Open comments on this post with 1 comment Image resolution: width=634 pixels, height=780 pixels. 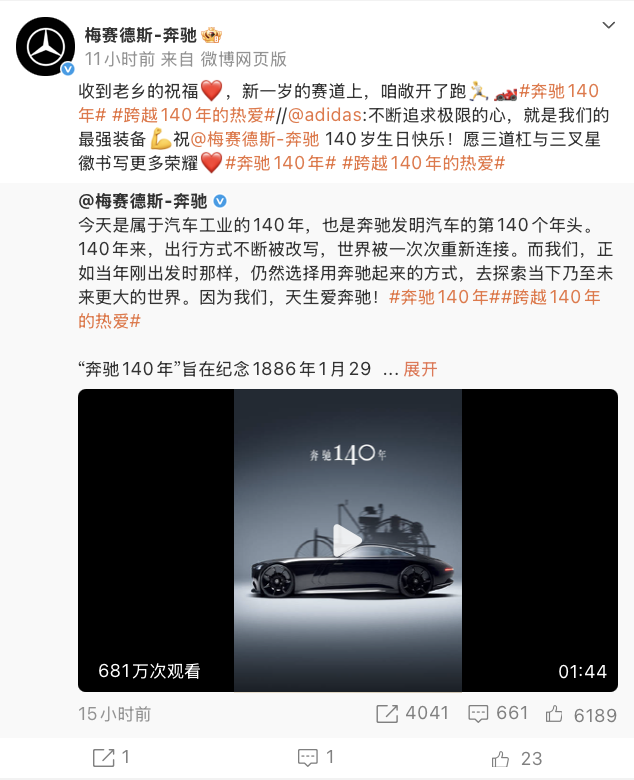tap(316, 758)
